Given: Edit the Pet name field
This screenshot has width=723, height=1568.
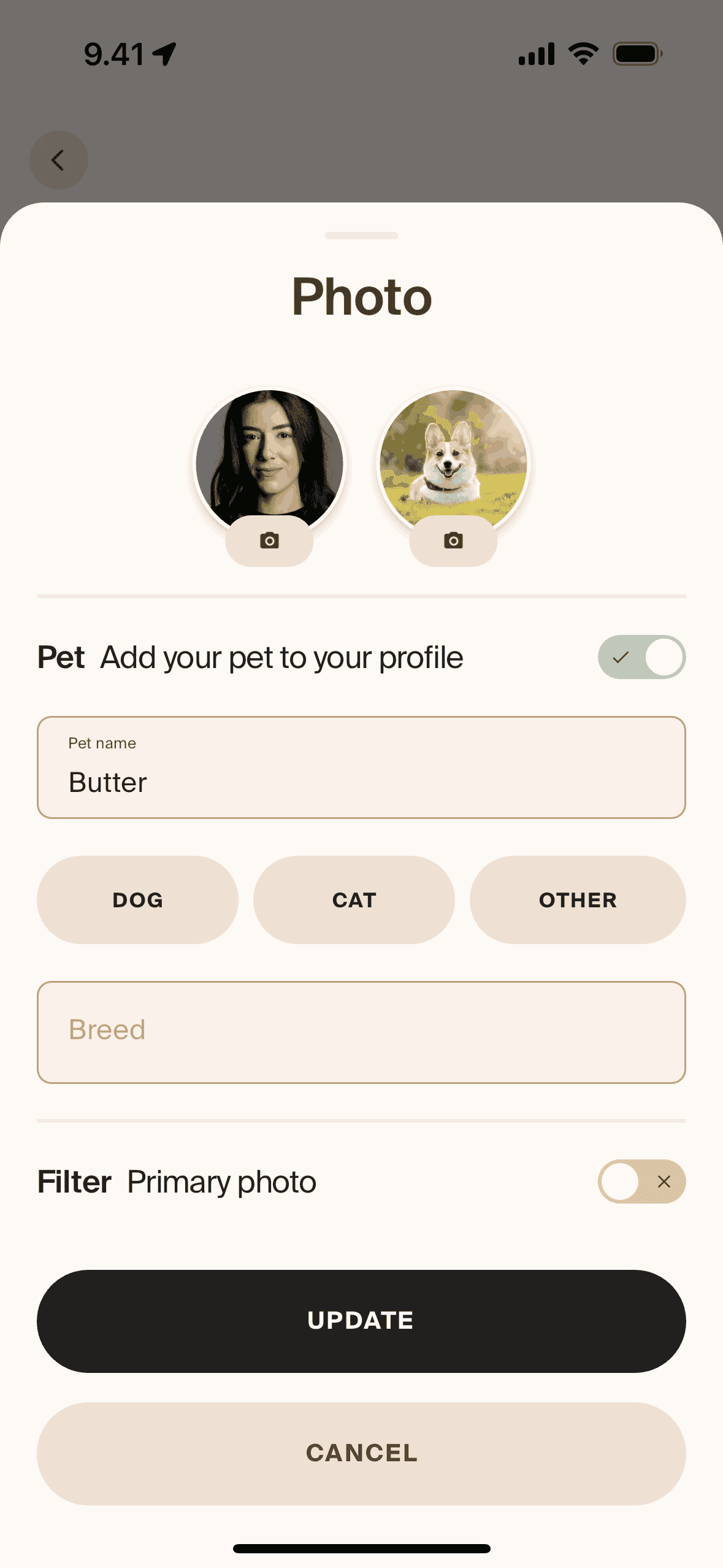Looking at the screenshot, I should click(x=361, y=767).
